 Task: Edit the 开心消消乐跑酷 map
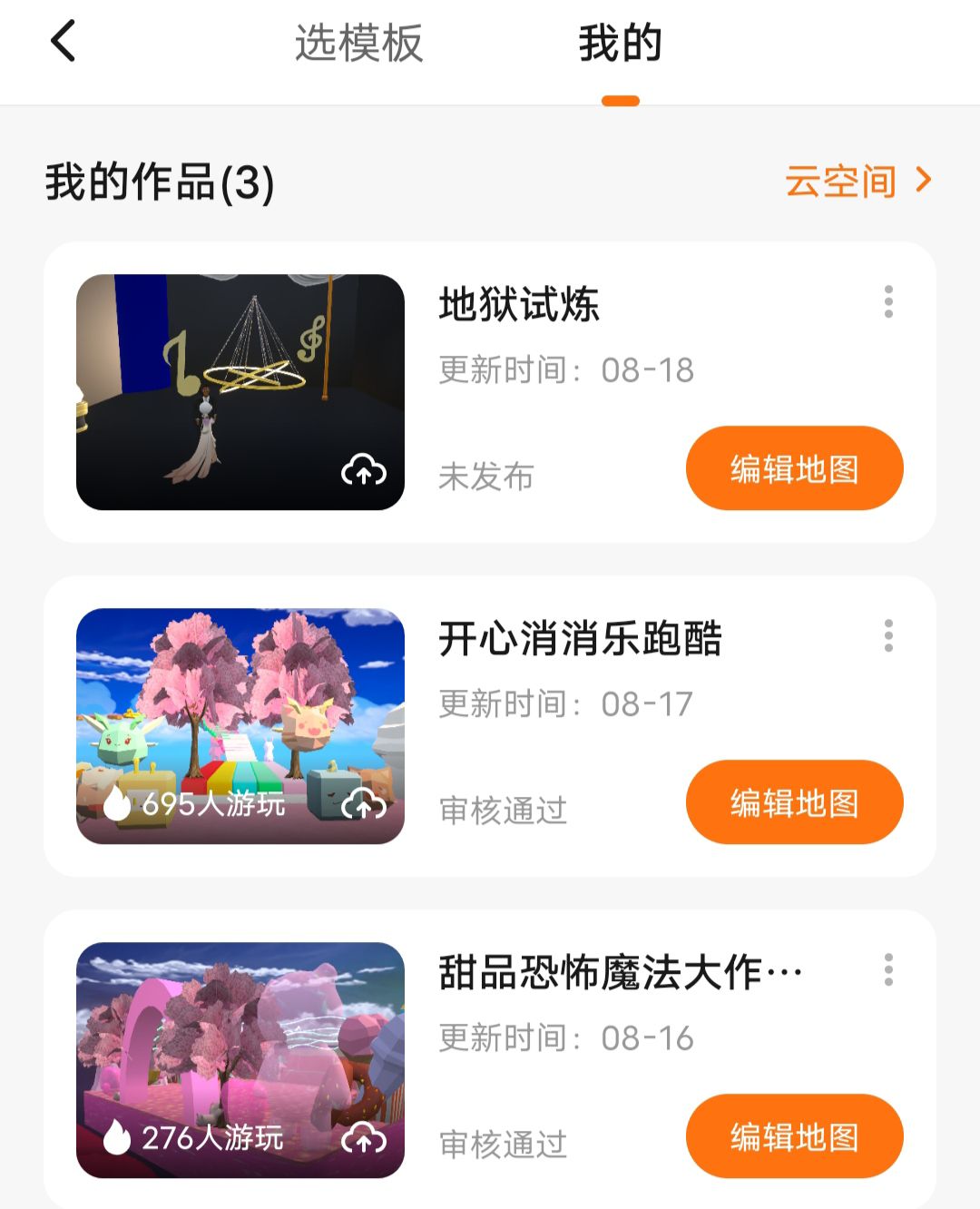coord(794,802)
